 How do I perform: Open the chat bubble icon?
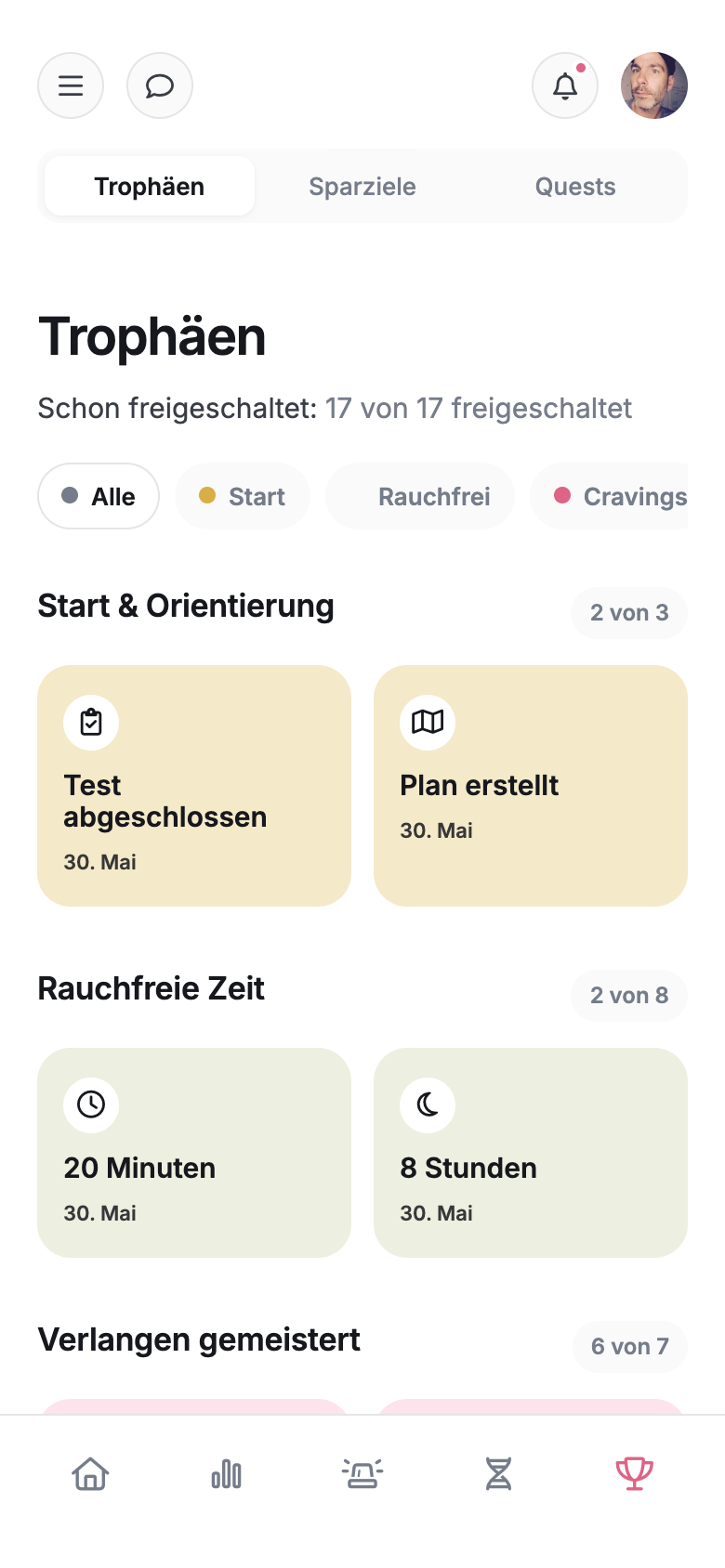(x=160, y=85)
